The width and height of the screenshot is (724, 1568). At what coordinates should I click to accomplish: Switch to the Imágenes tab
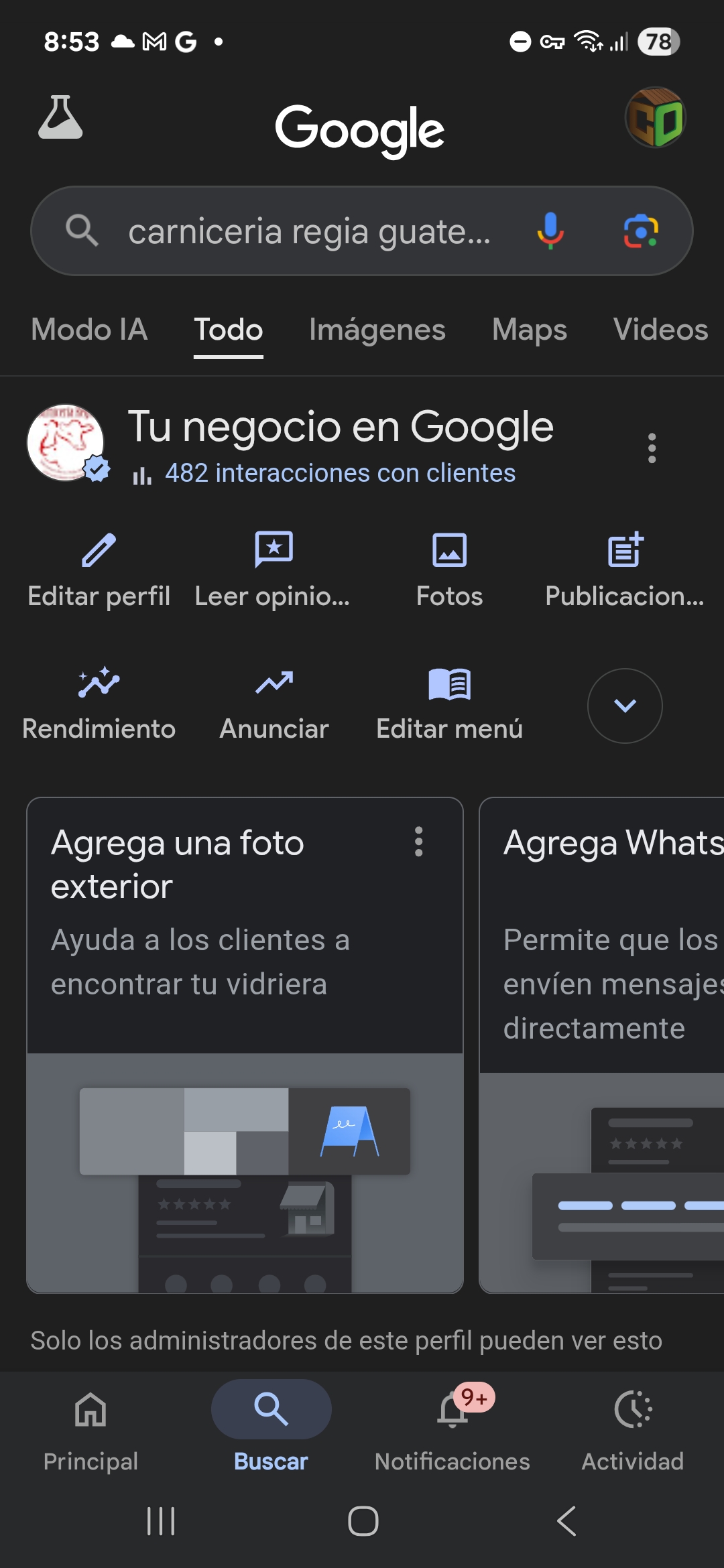tap(377, 330)
